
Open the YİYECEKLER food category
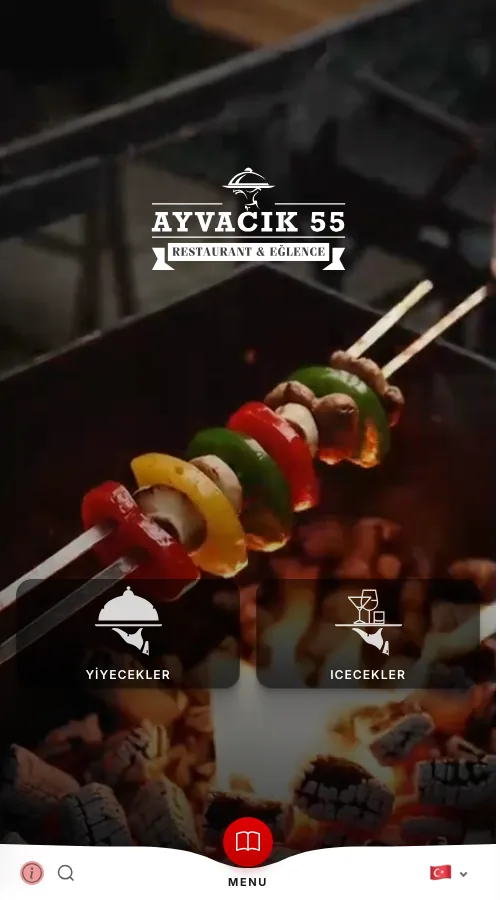(x=128, y=633)
